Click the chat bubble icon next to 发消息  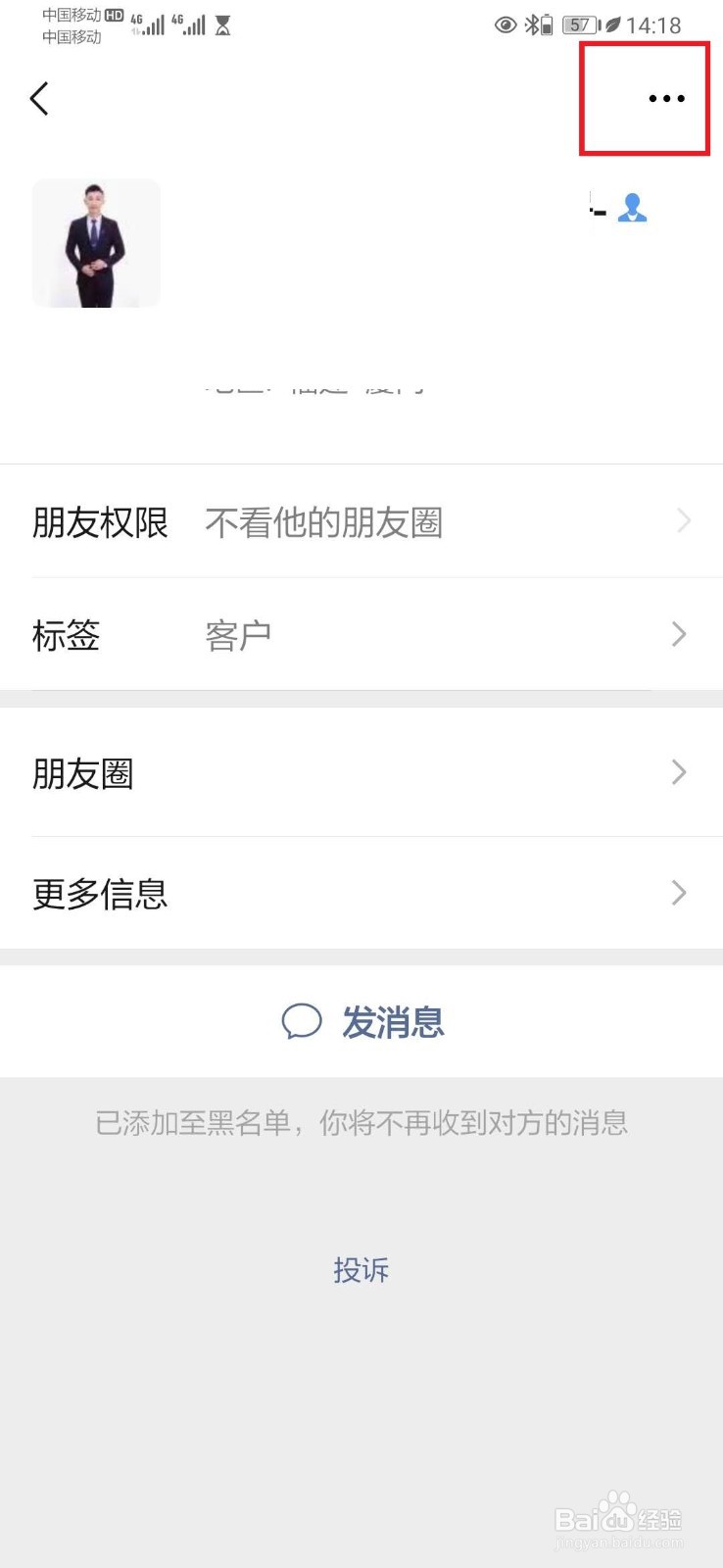coord(303,1021)
